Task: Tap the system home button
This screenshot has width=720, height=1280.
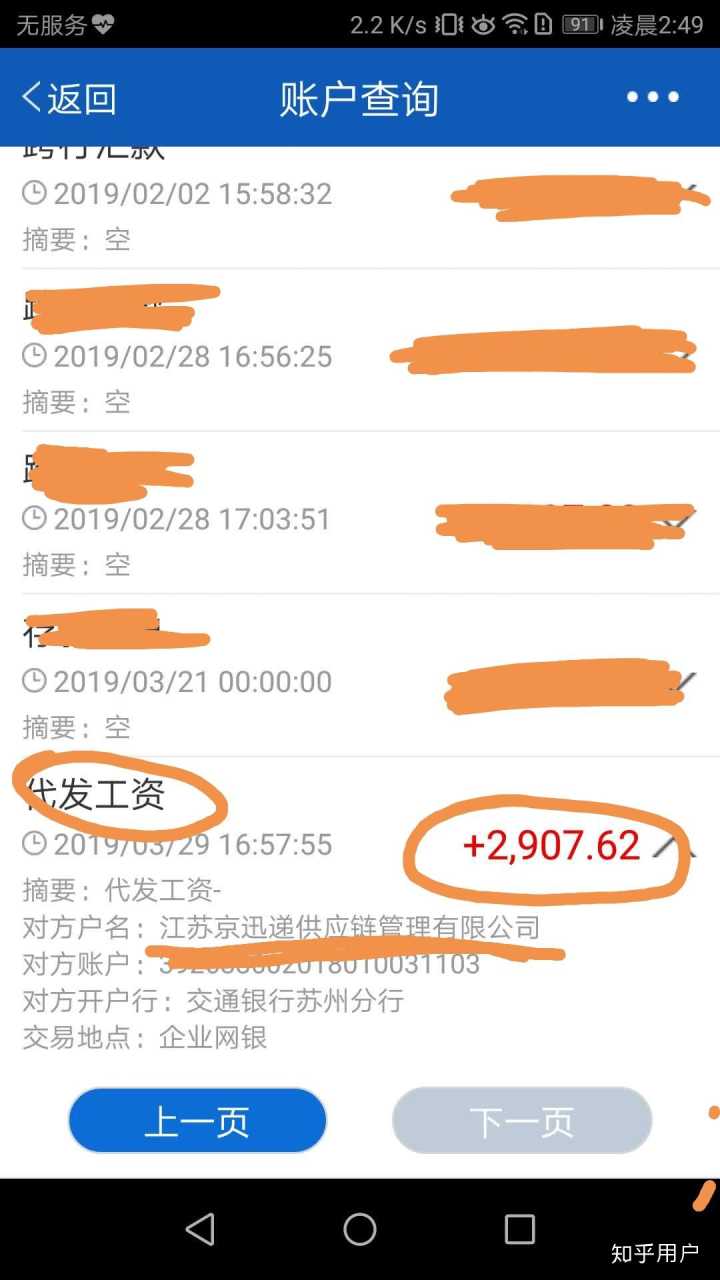Action: point(360,1229)
